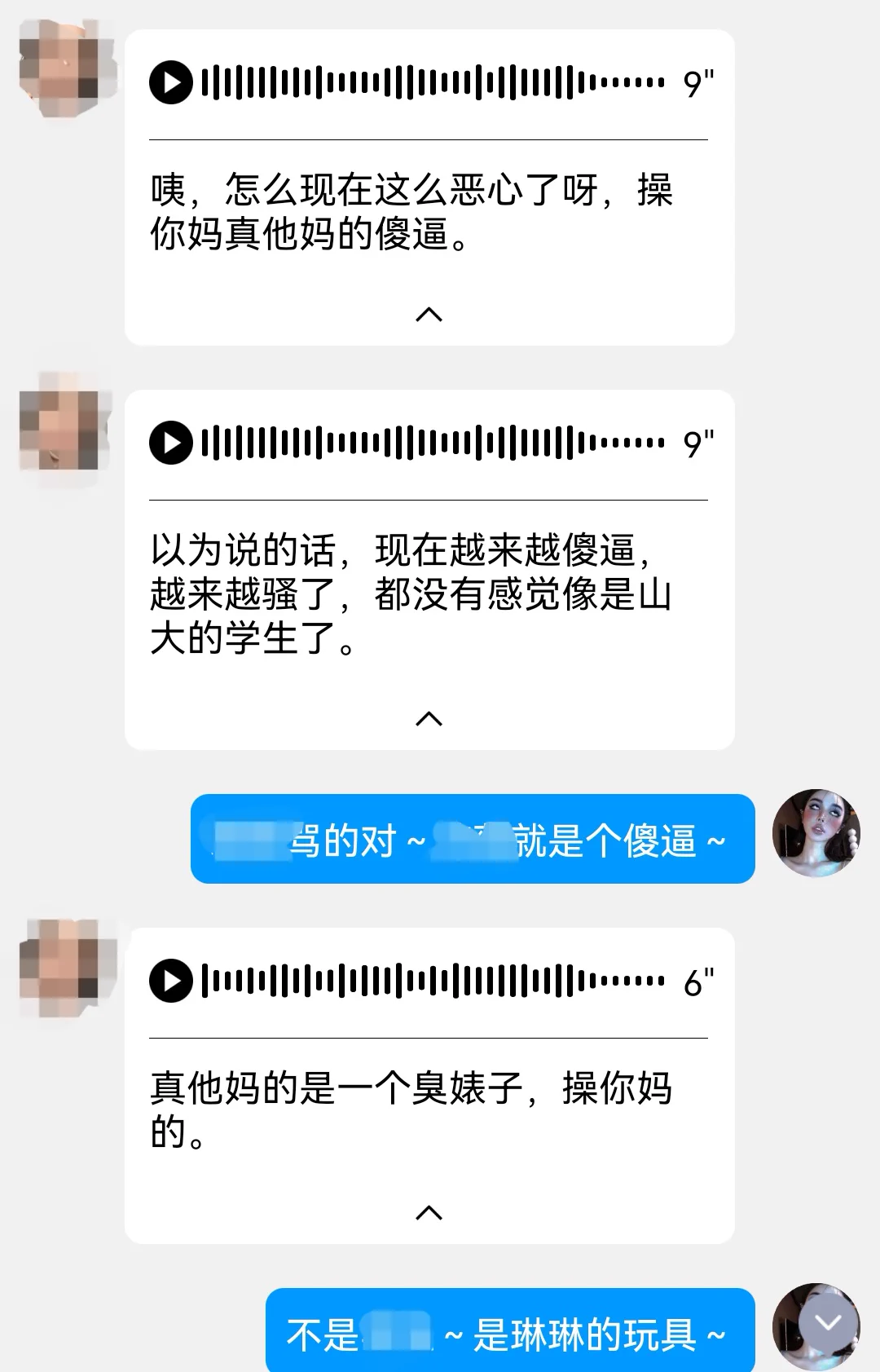Play the 6-second voice message
Screen dimensions: 880x1372
(171, 981)
